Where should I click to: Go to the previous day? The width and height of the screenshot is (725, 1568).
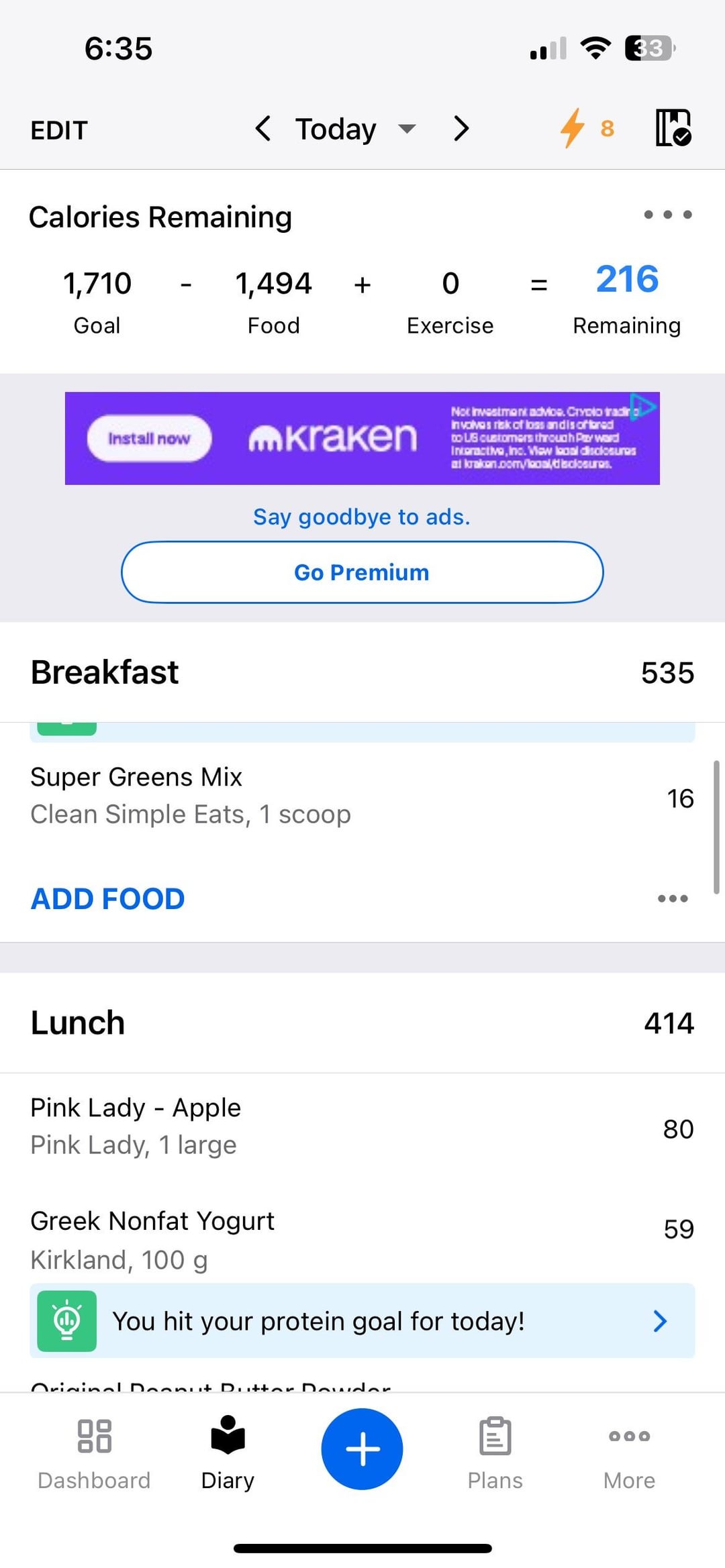tap(263, 128)
